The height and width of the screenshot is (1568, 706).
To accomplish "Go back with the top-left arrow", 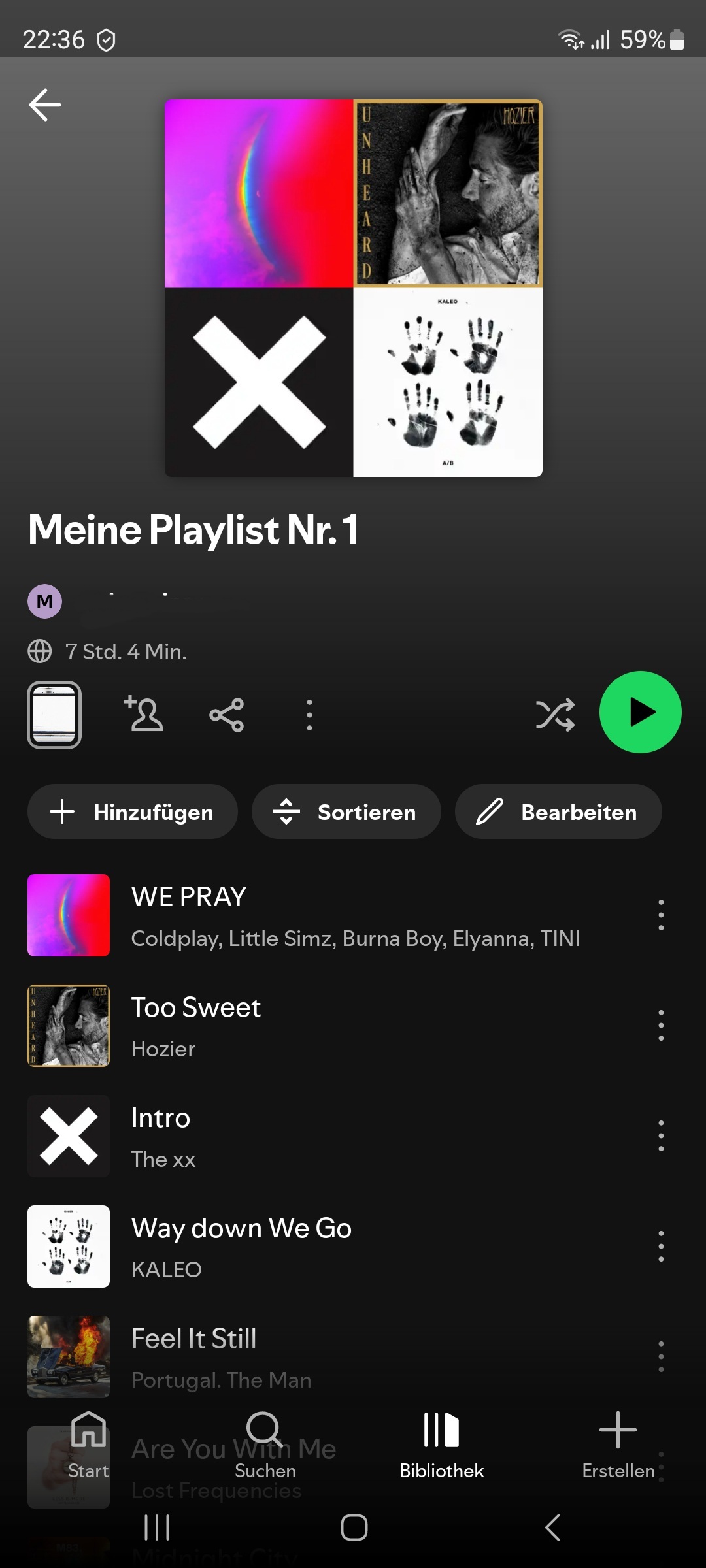I will point(45,105).
